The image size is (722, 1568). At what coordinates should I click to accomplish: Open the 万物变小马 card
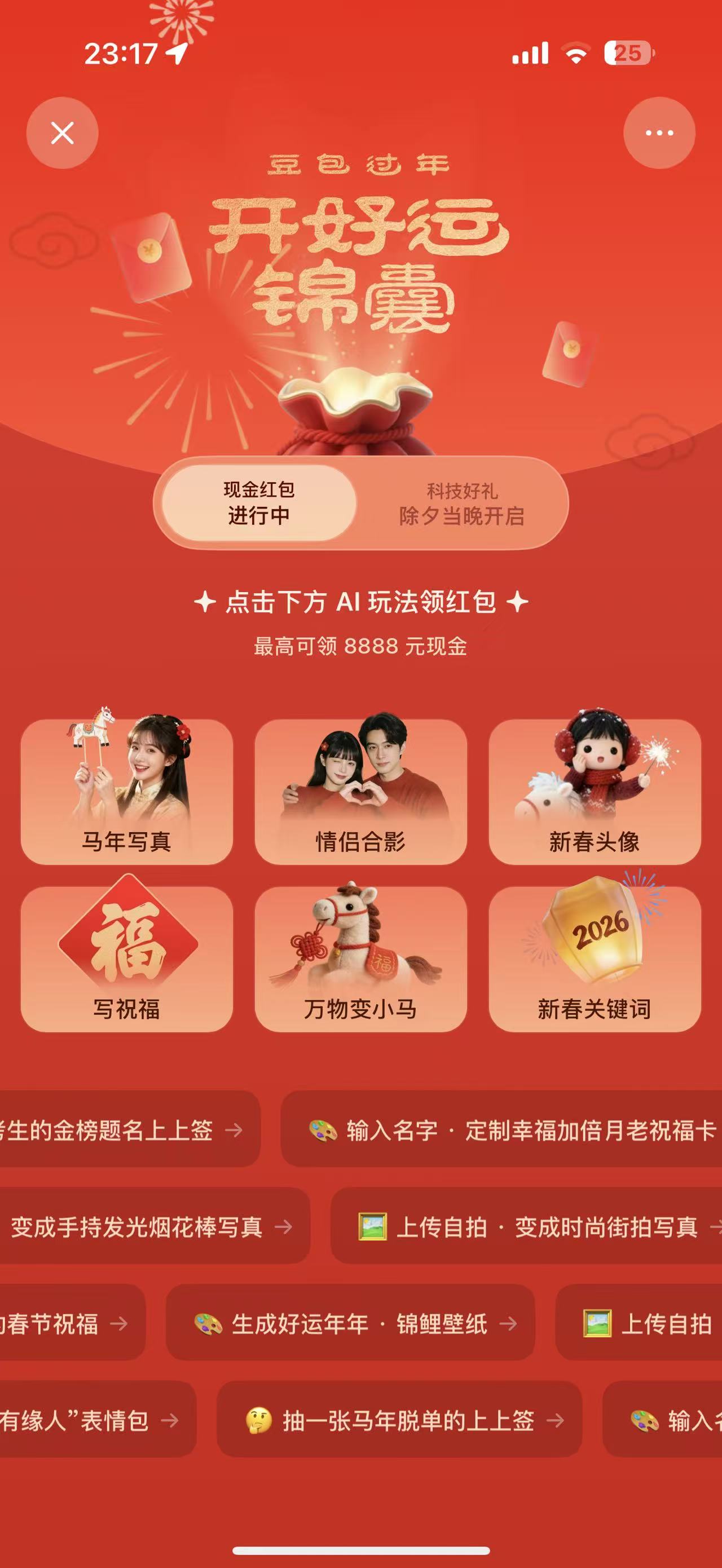point(360,959)
